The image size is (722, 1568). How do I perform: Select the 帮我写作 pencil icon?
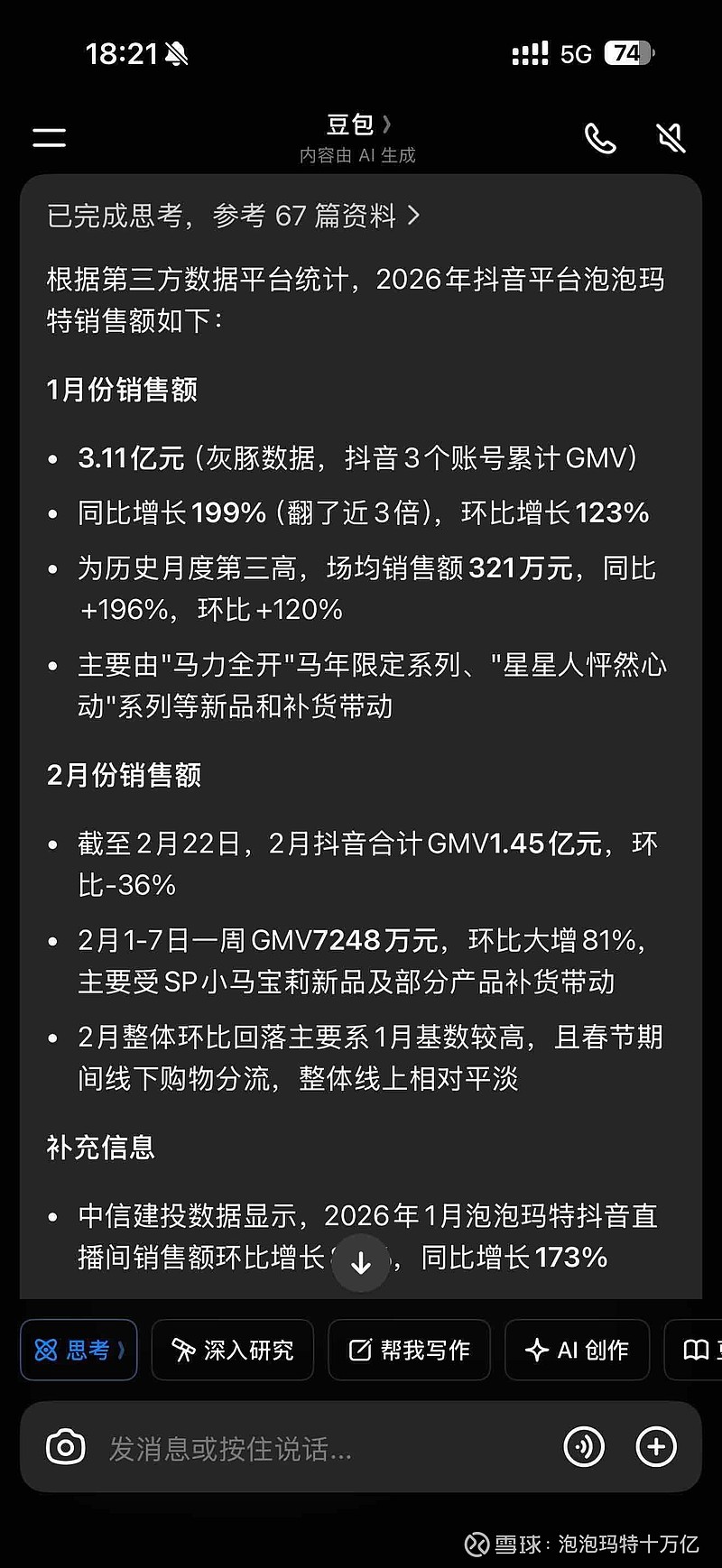point(359,1350)
